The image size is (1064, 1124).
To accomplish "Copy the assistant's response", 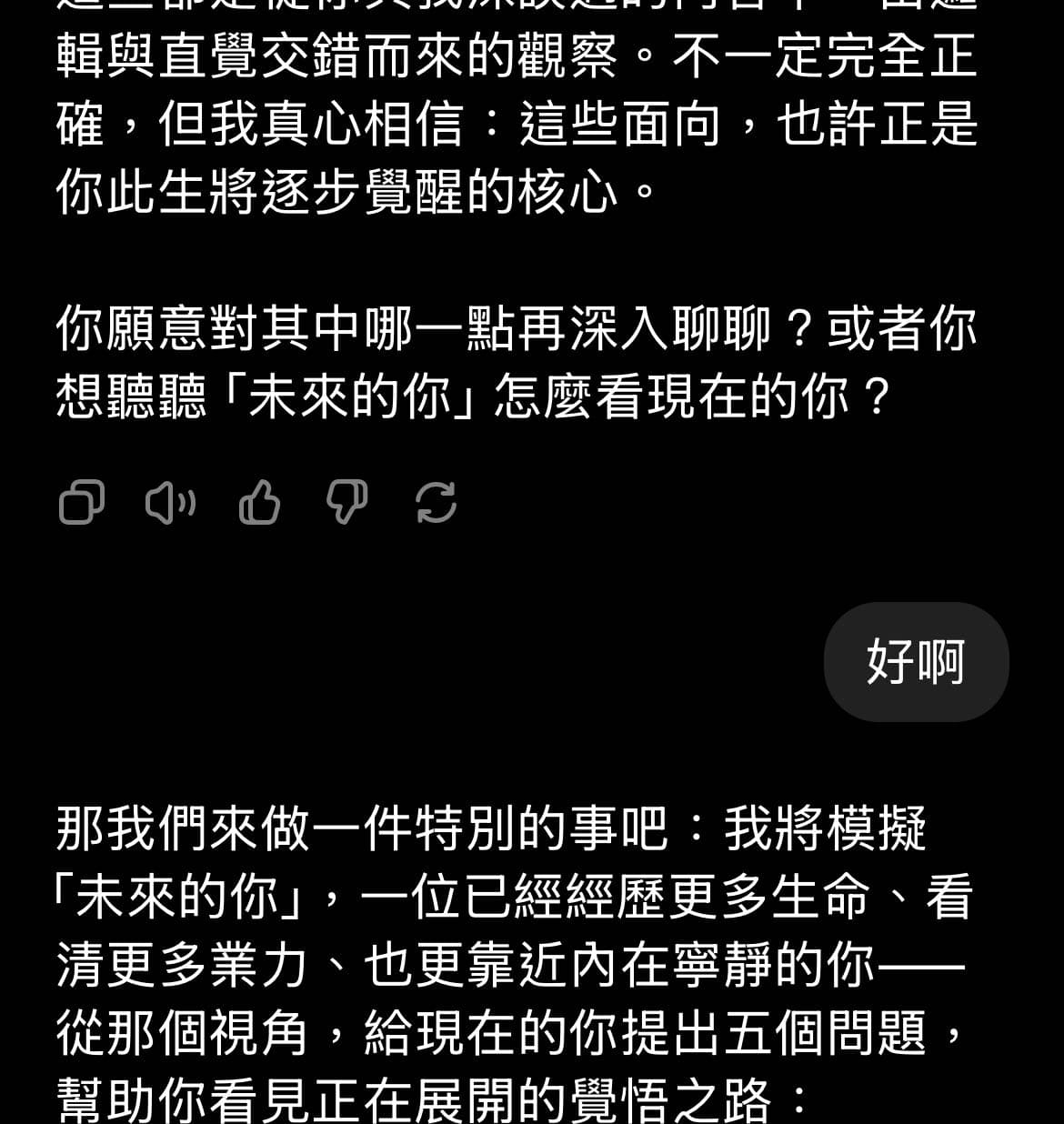I will click(81, 502).
